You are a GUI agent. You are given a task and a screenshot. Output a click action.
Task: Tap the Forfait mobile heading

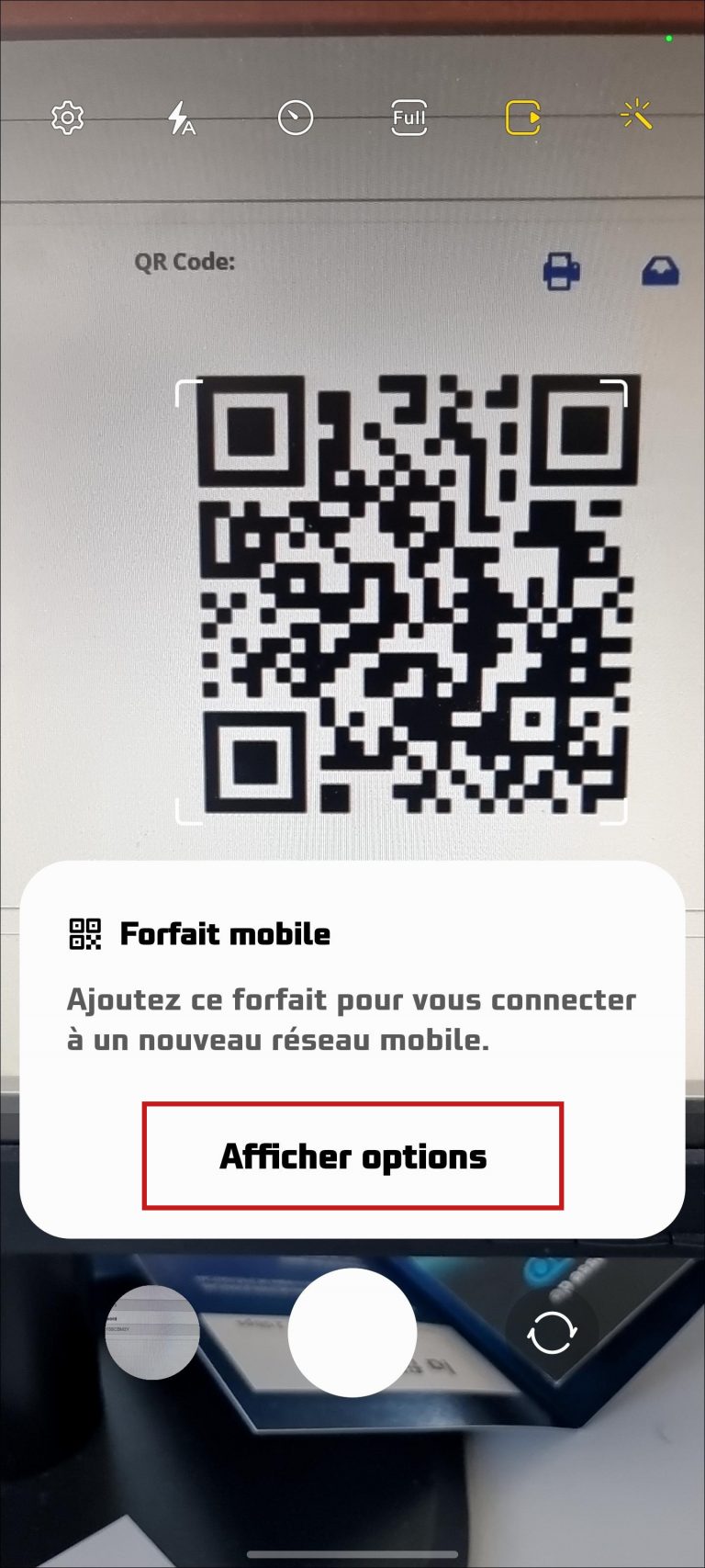226,934
